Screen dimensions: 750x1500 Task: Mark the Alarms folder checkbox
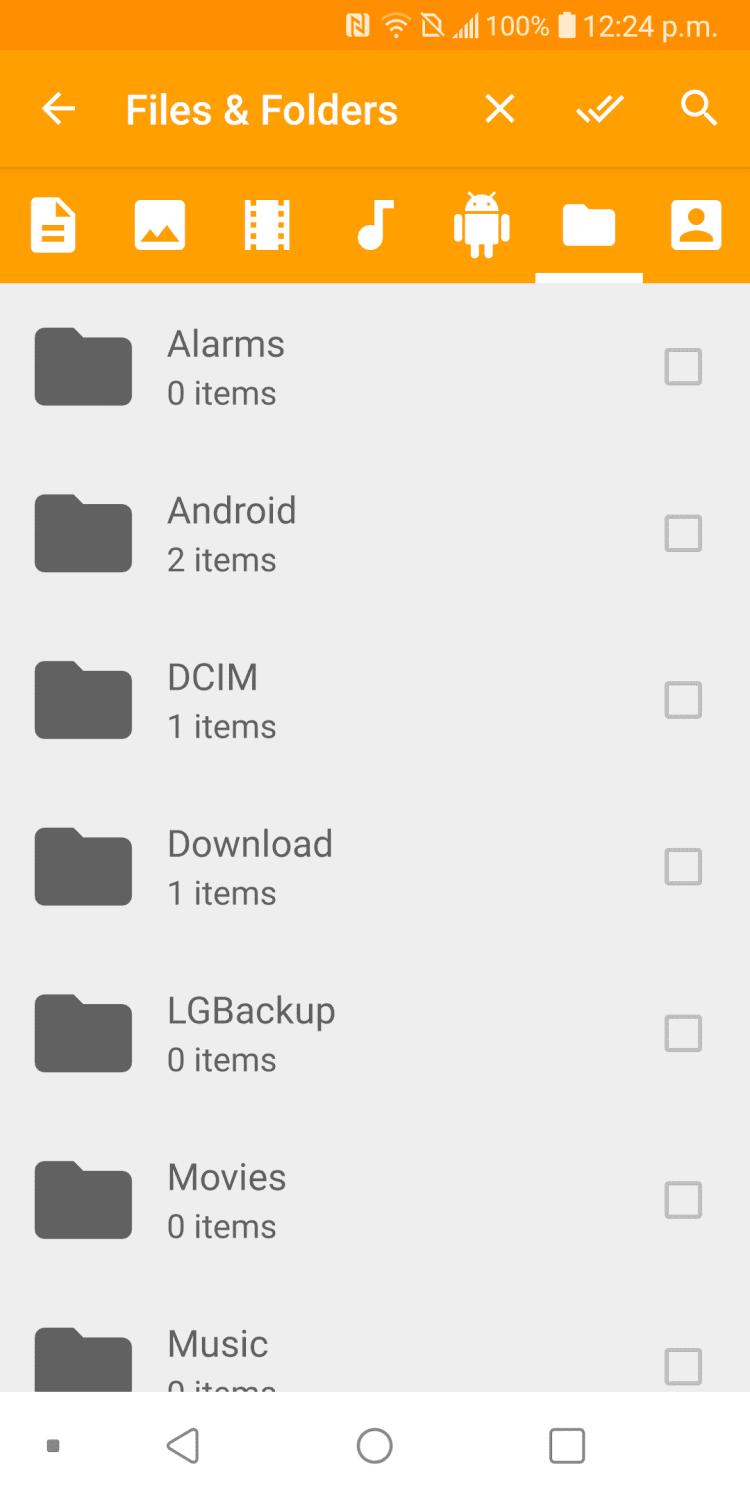[683, 367]
